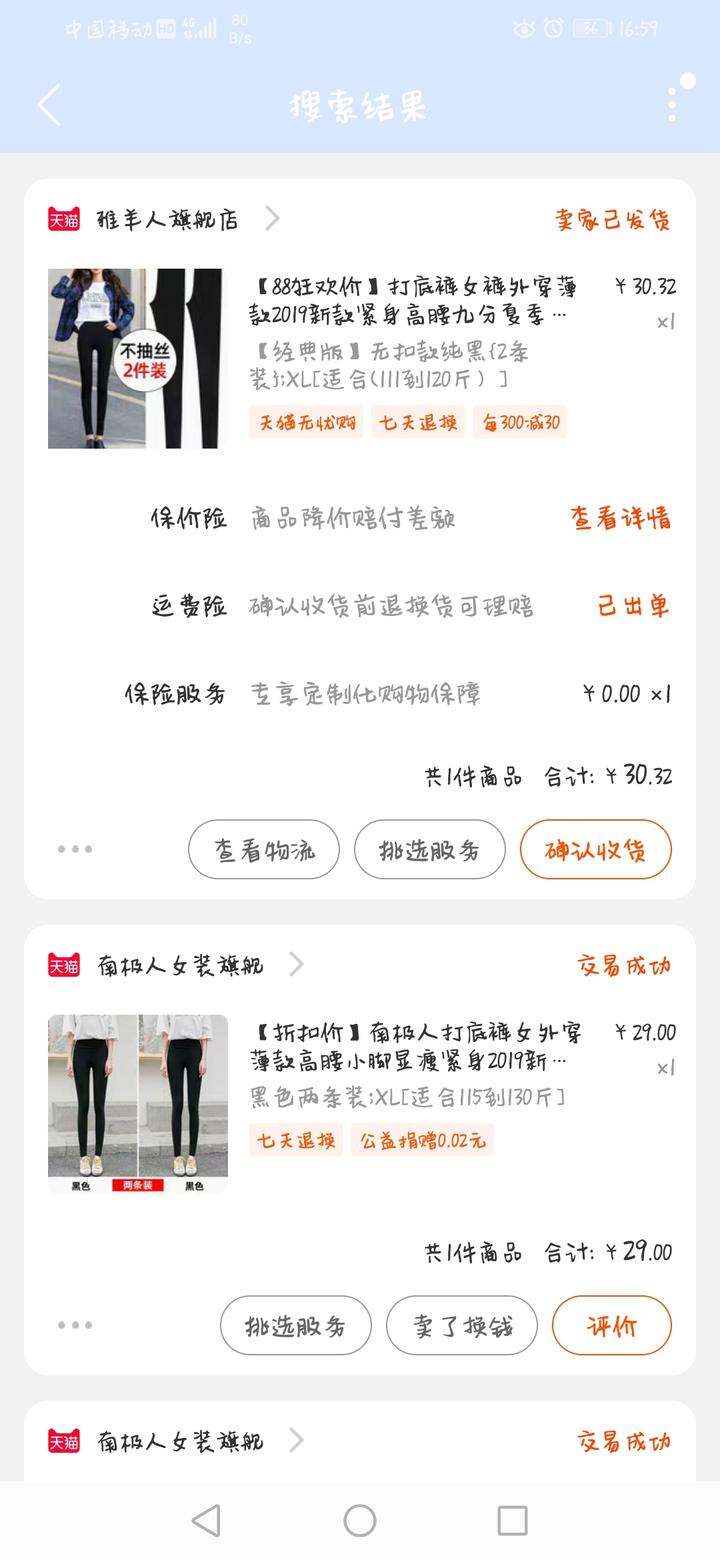Tap 查看物流 to track shipment
The width and height of the screenshot is (720, 1560).
[x=264, y=850]
